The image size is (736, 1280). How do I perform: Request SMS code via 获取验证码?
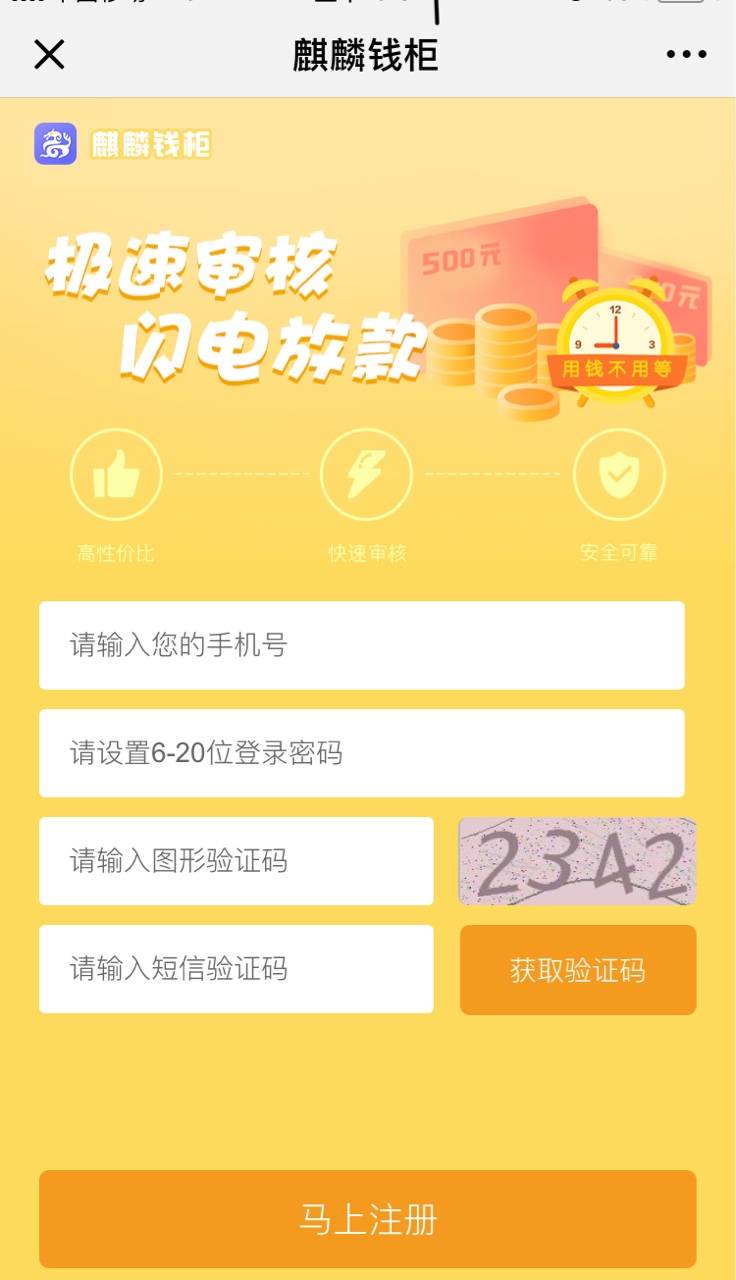(x=578, y=970)
